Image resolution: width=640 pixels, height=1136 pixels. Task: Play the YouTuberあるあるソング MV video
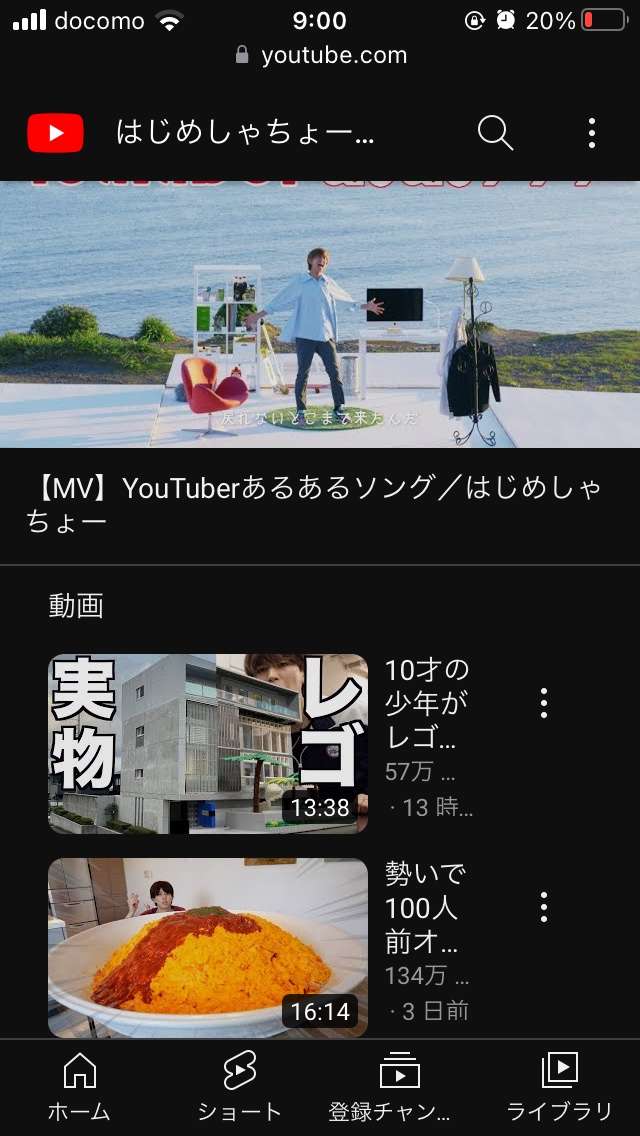click(x=320, y=314)
